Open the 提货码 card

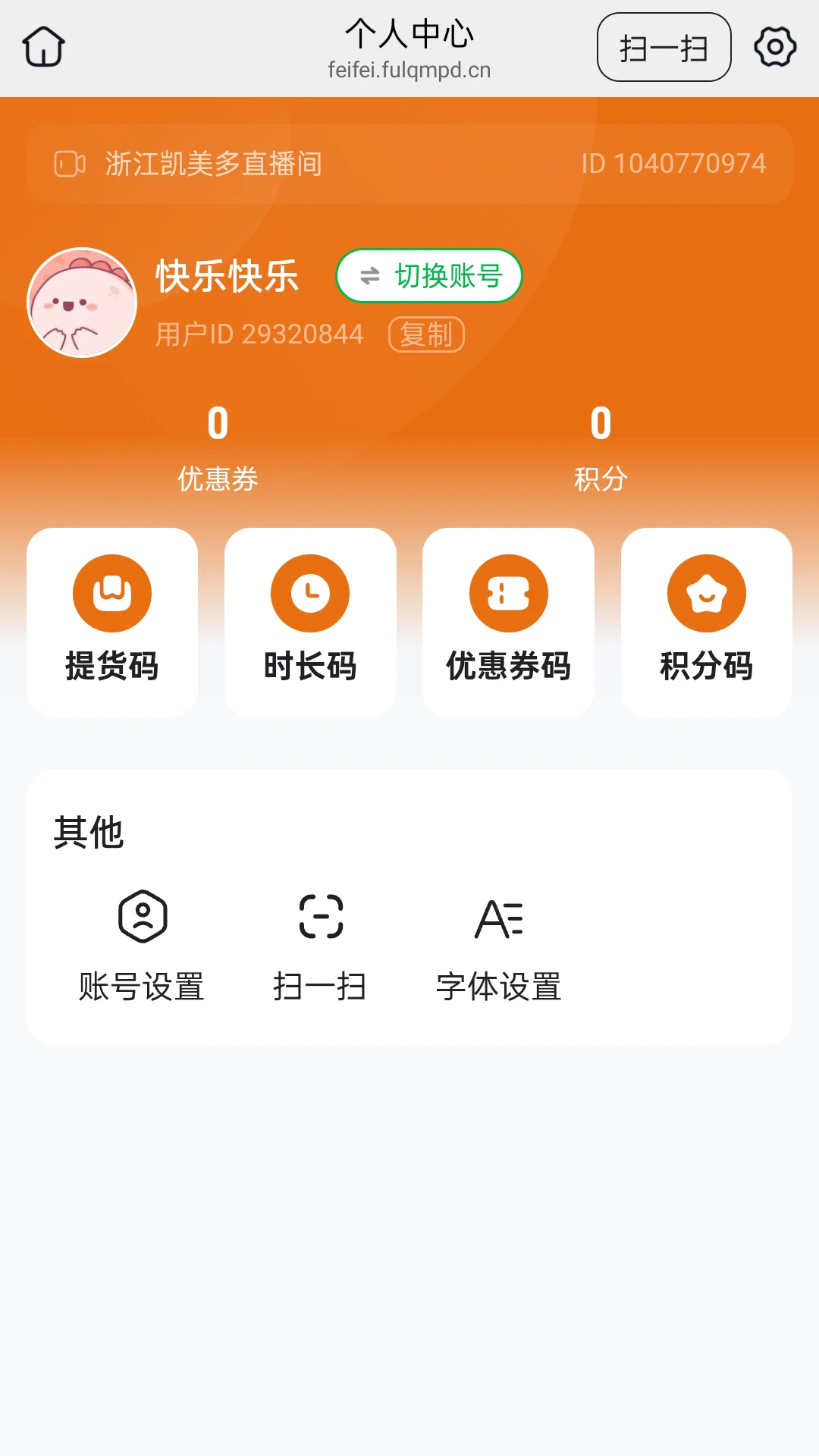pos(112,622)
